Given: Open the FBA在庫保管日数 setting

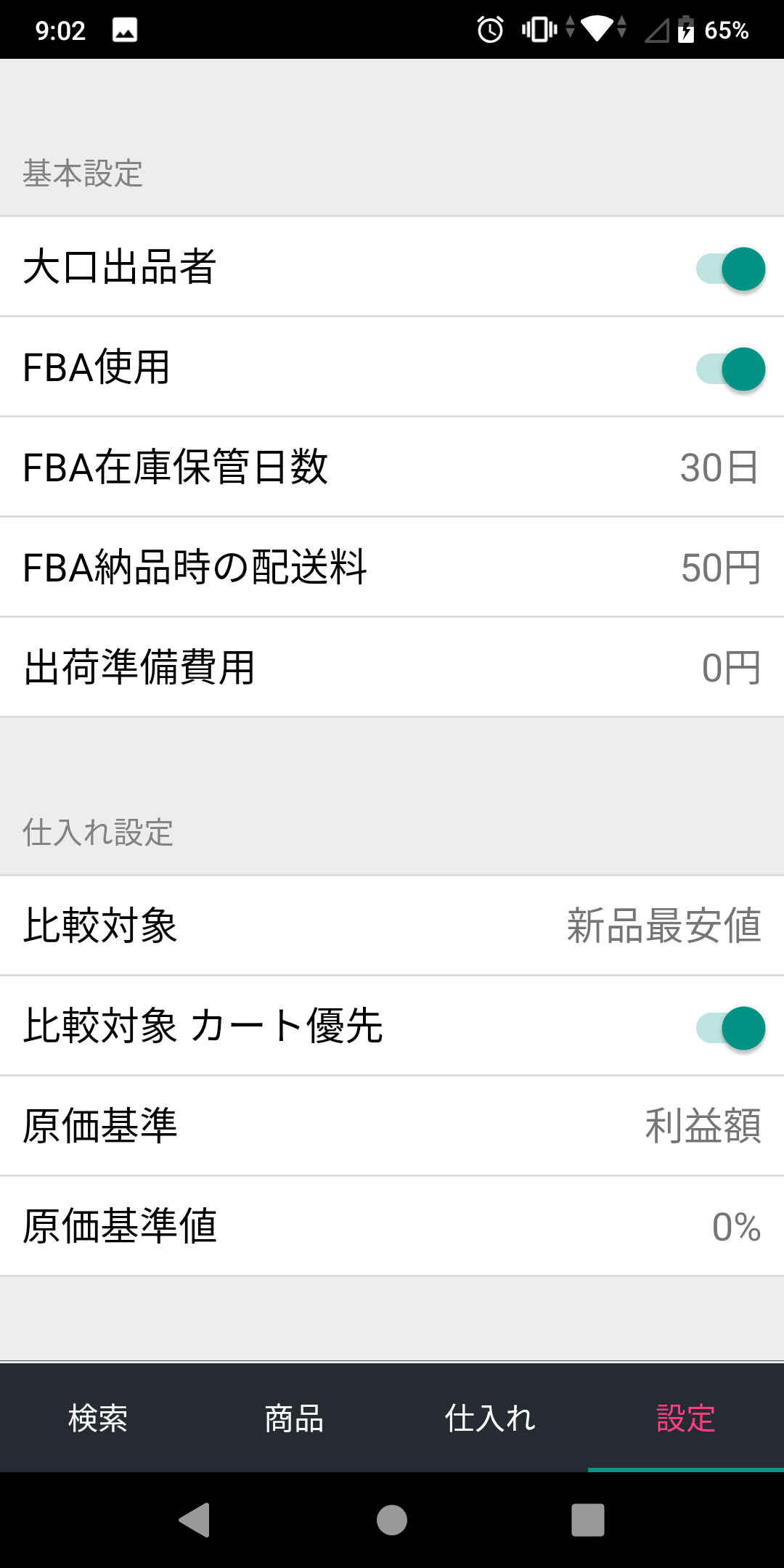Looking at the screenshot, I should pyautogui.click(x=392, y=467).
